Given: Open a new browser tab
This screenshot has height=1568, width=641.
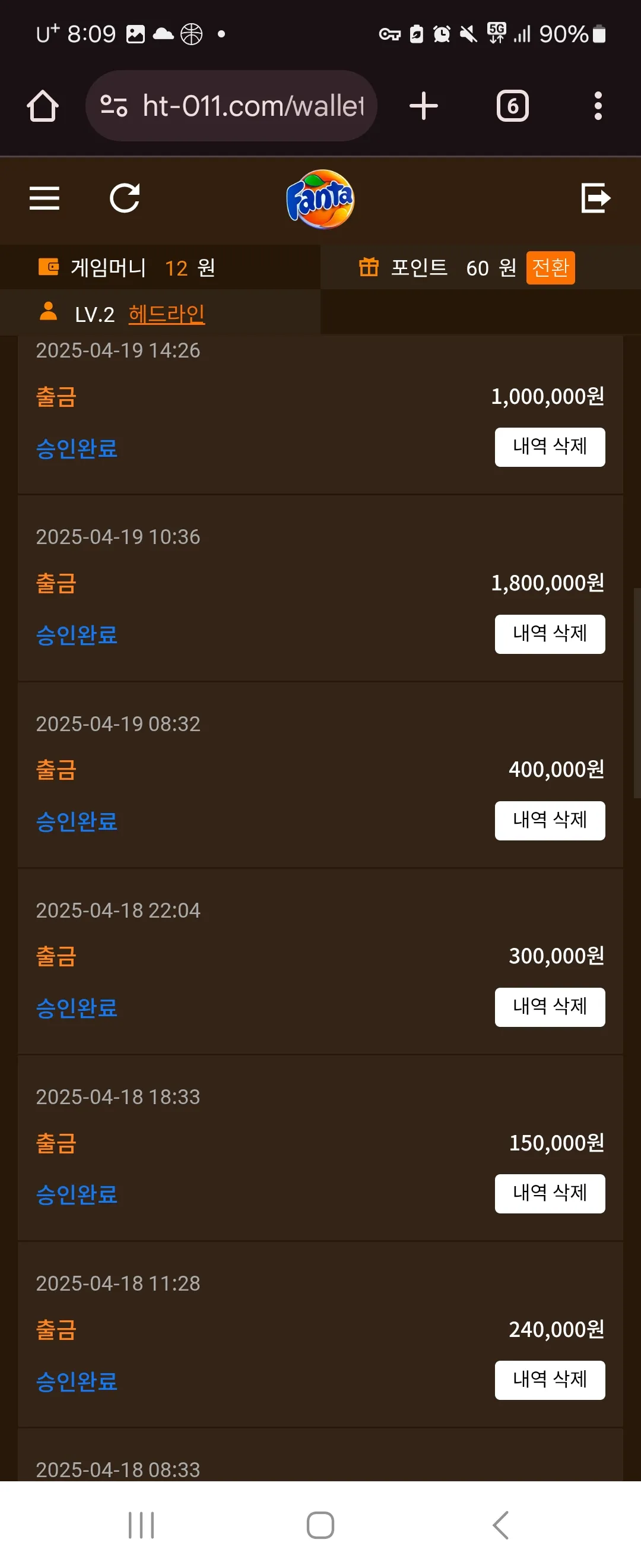Looking at the screenshot, I should point(424,106).
